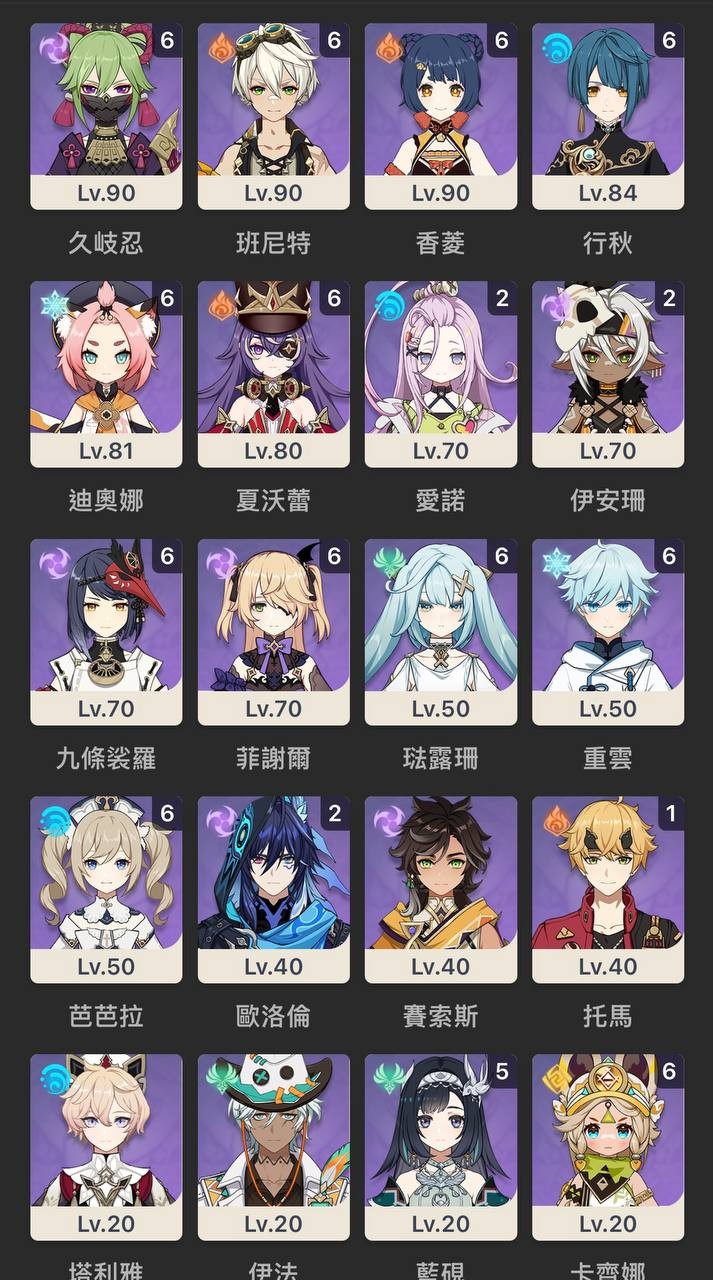Screen dimensions: 713x1280
Task: Open 夏沃蕾 character details
Action: [x=273, y=374]
